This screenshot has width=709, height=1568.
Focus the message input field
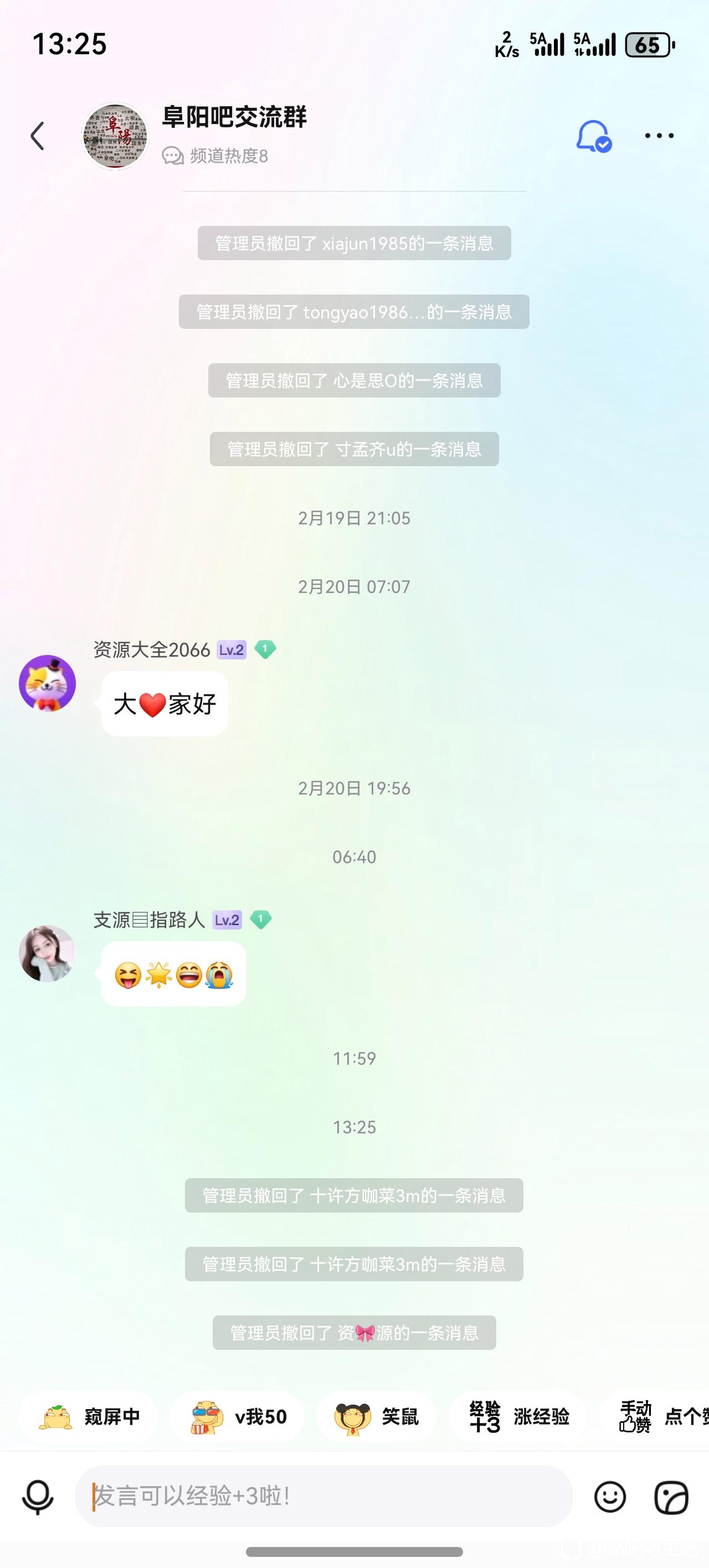click(323, 1496)
